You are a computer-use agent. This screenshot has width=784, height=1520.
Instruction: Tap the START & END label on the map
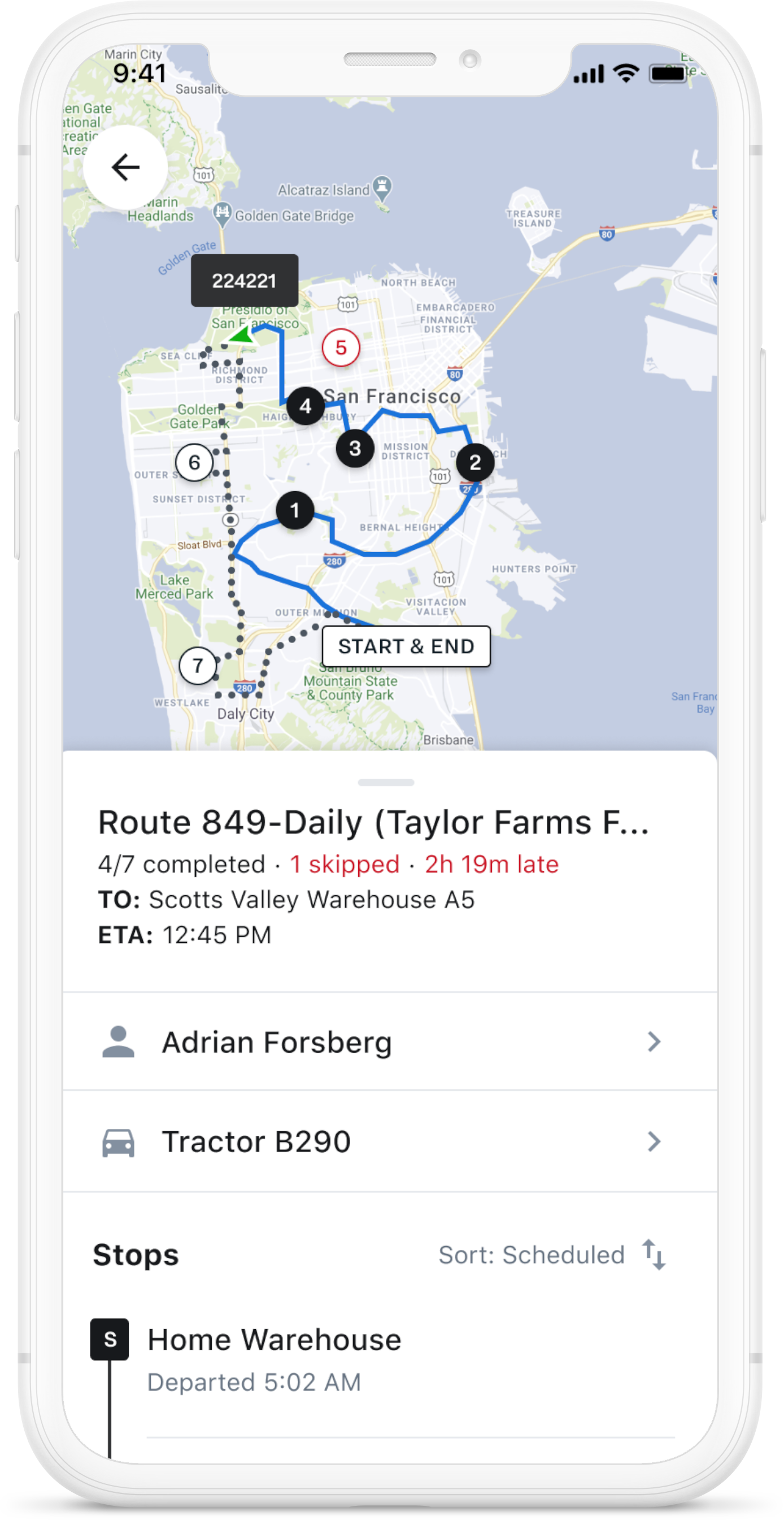406,646
